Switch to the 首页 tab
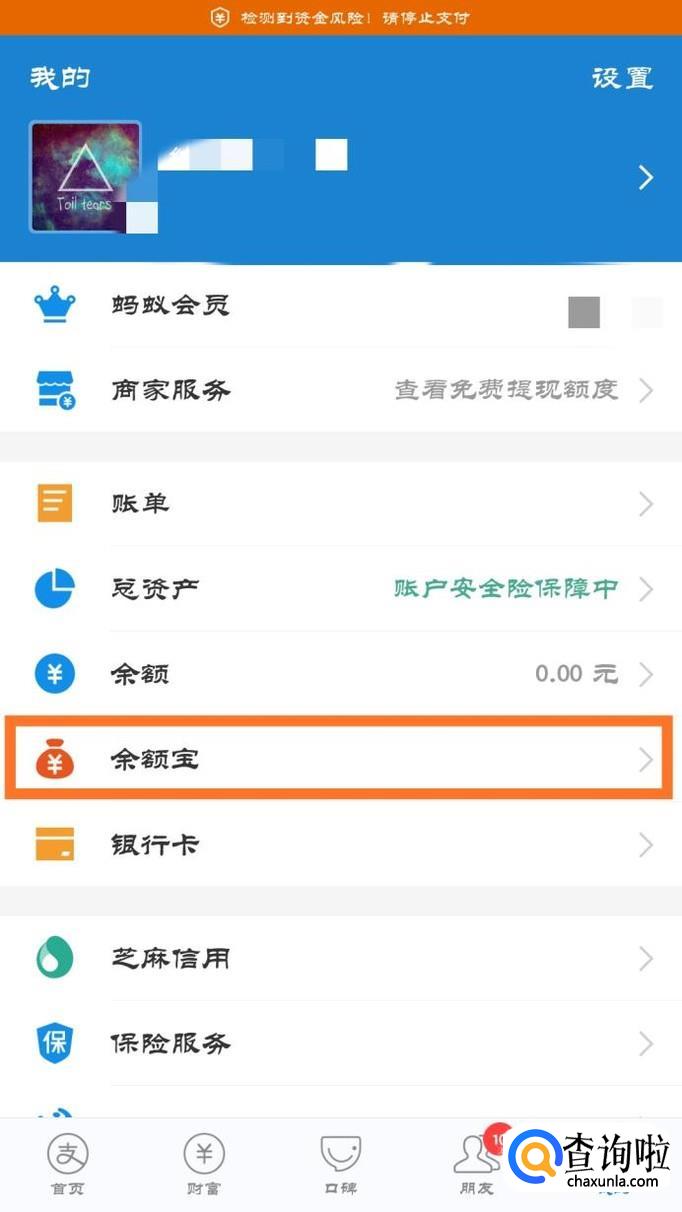 click(x=68, y=1165)
